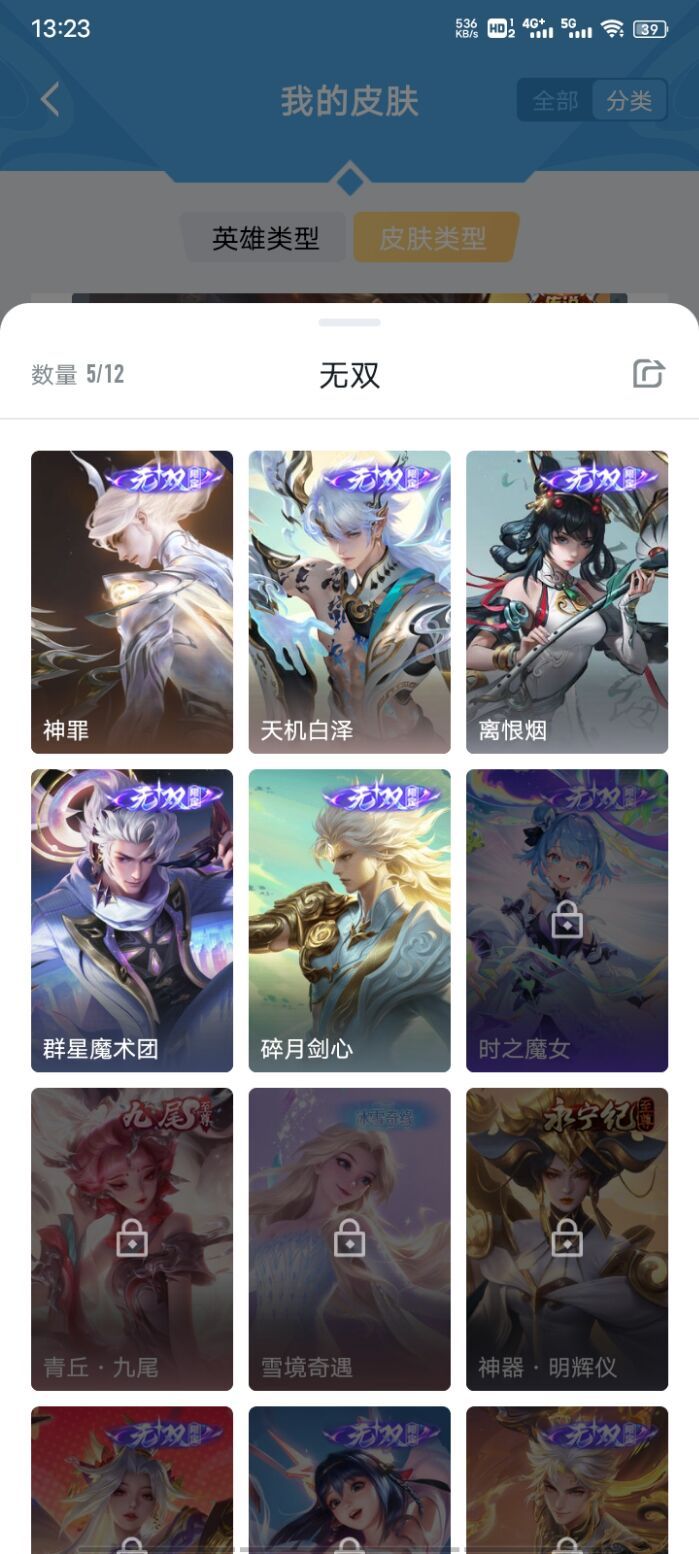This screenshot has width=699, height=1554.
Task: Open the locked 青丘·九尾 skin
Action: 132,1239
